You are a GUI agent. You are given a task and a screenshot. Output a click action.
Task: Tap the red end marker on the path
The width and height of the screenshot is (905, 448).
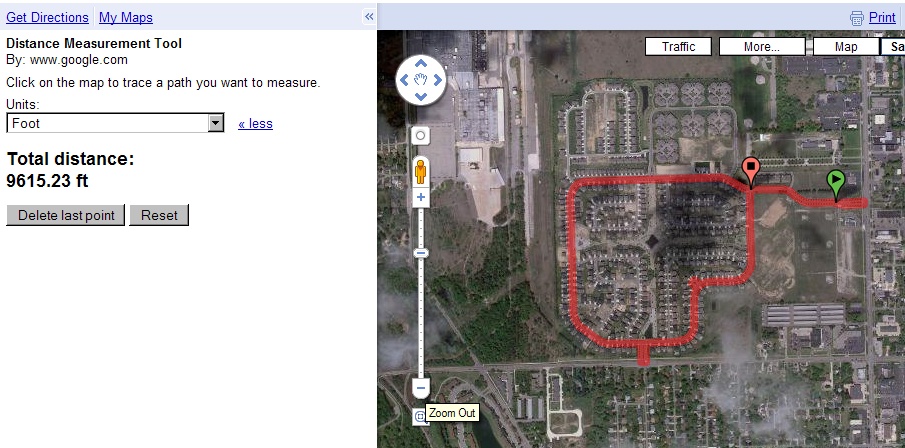751,170
